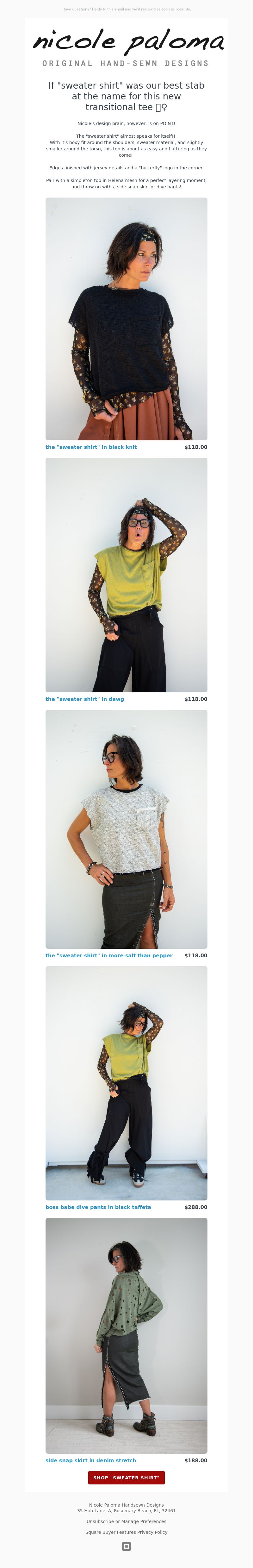The image size is (253, 1568).
Task: Open the "sweater shirt" in black knit link
Action: coord(91,447)
